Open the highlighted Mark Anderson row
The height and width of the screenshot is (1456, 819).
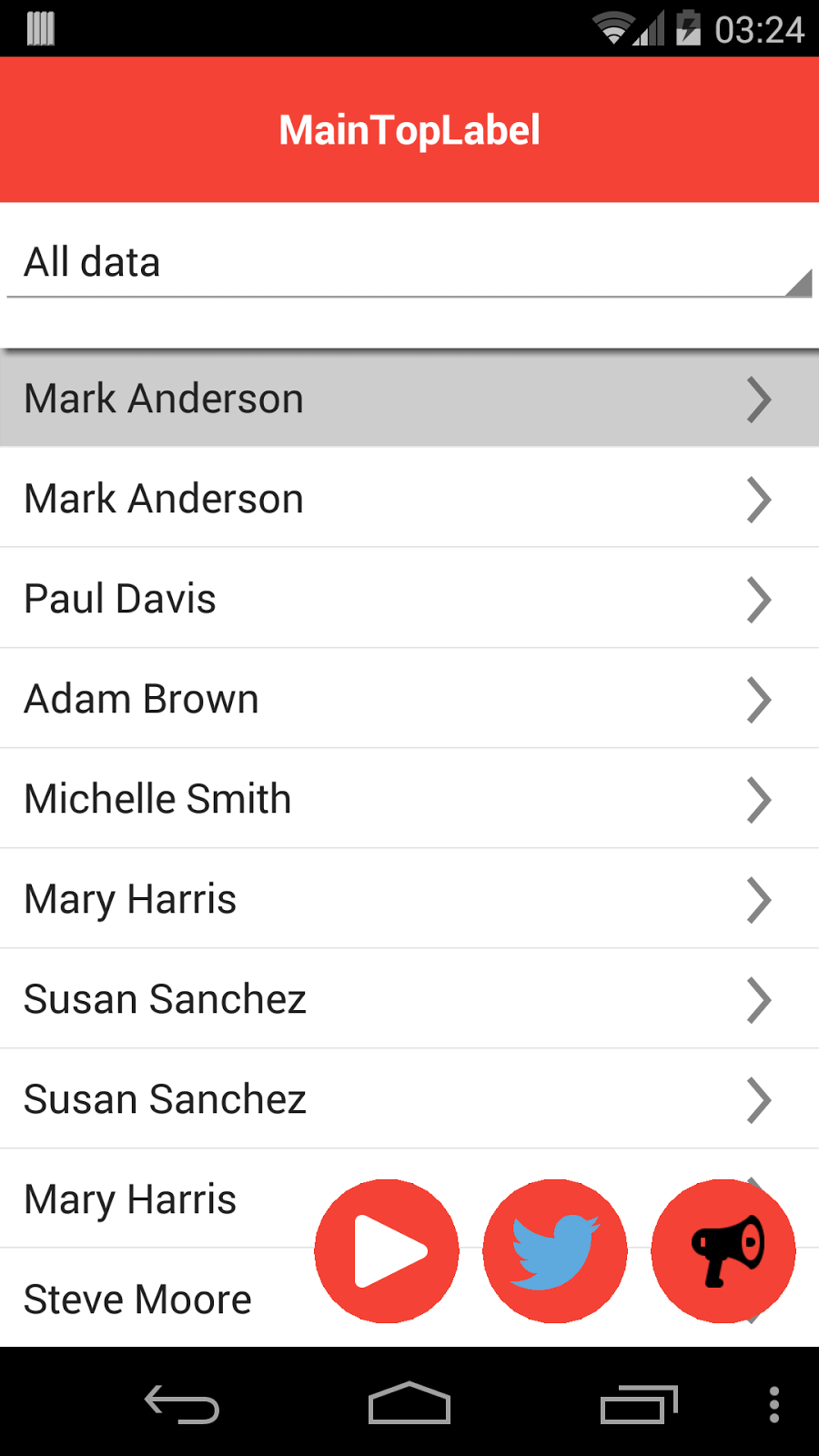[409, 399]
